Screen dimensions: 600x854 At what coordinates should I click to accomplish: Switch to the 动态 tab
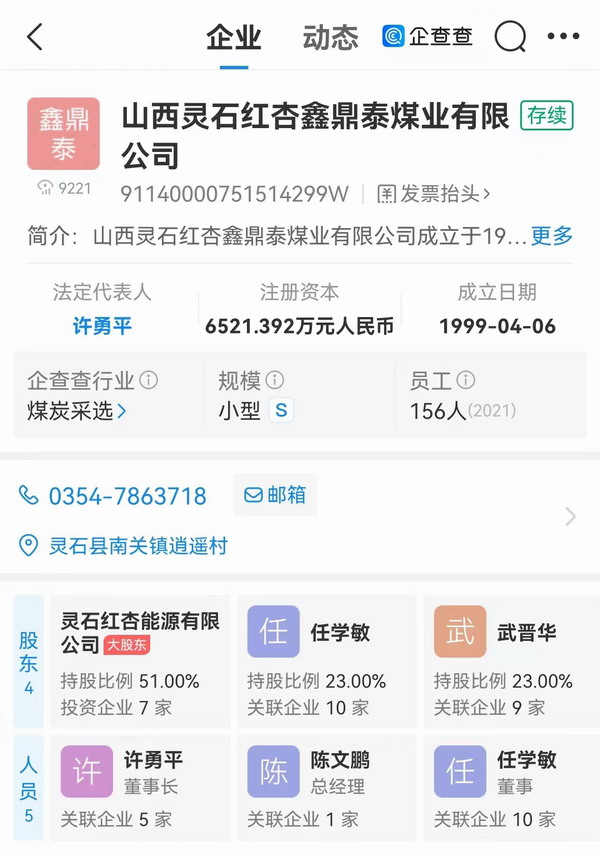(x=330, y=38)
